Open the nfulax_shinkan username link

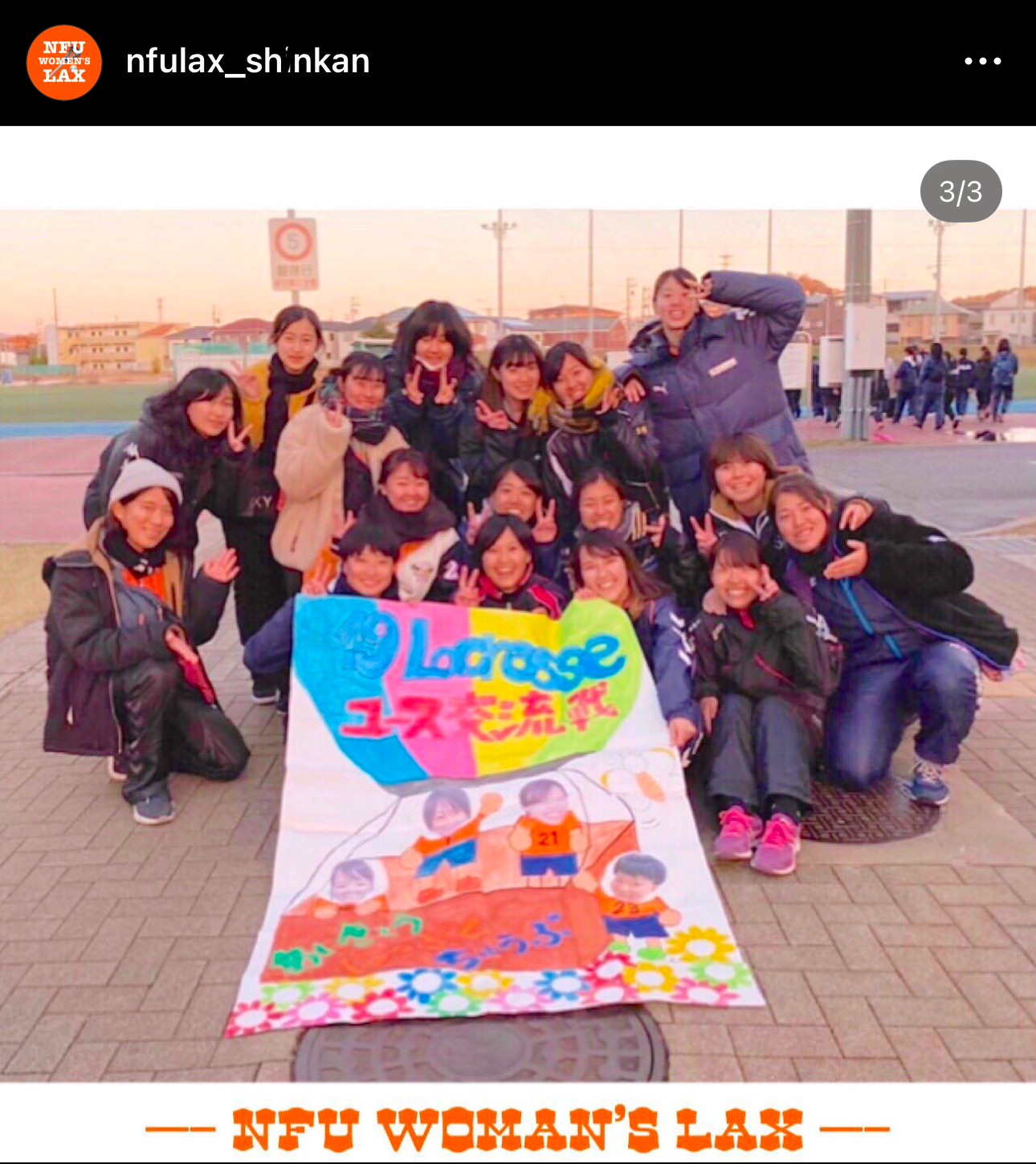[x=247, y=62]
